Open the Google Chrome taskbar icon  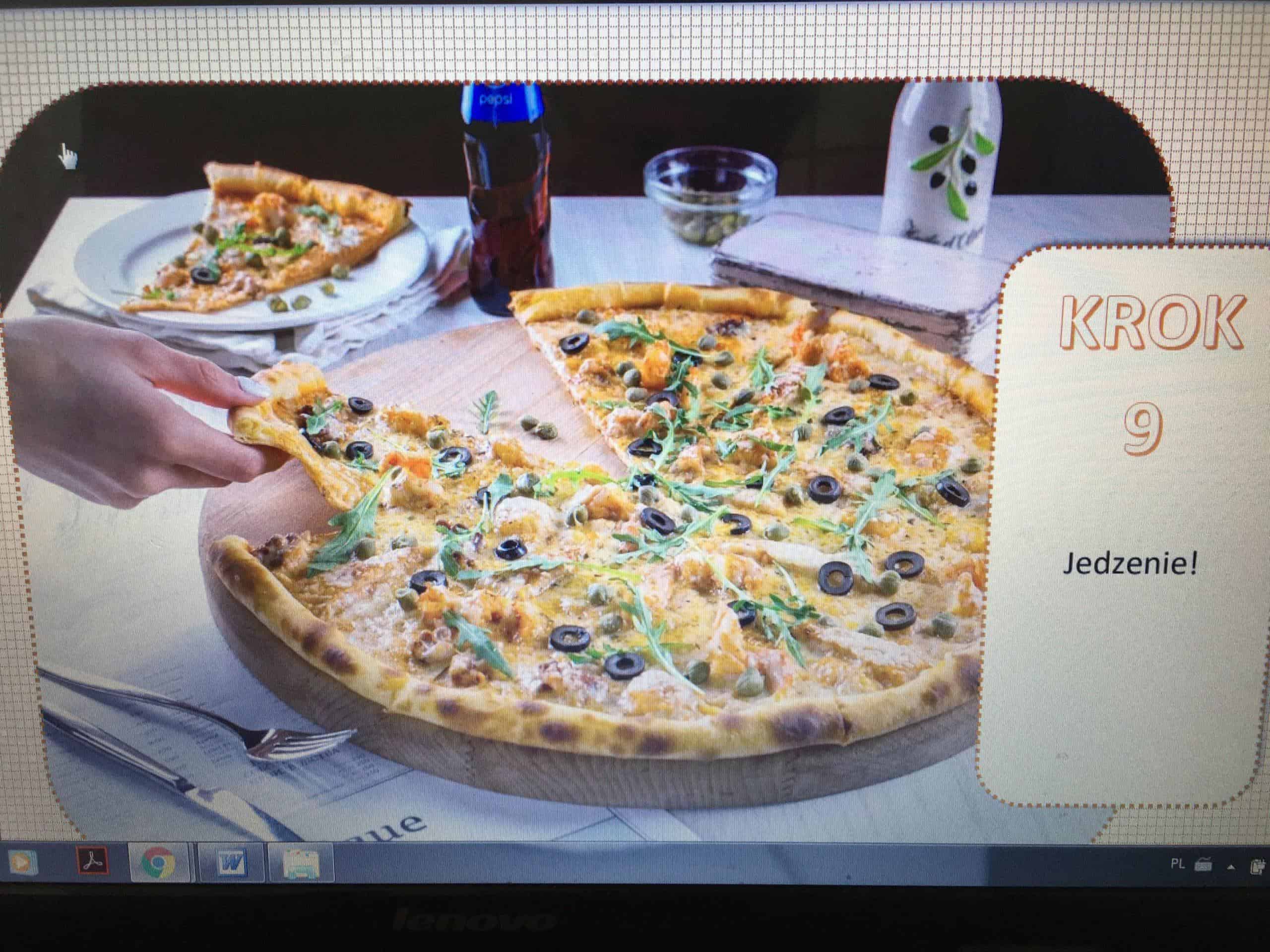[x=158, y=862]
